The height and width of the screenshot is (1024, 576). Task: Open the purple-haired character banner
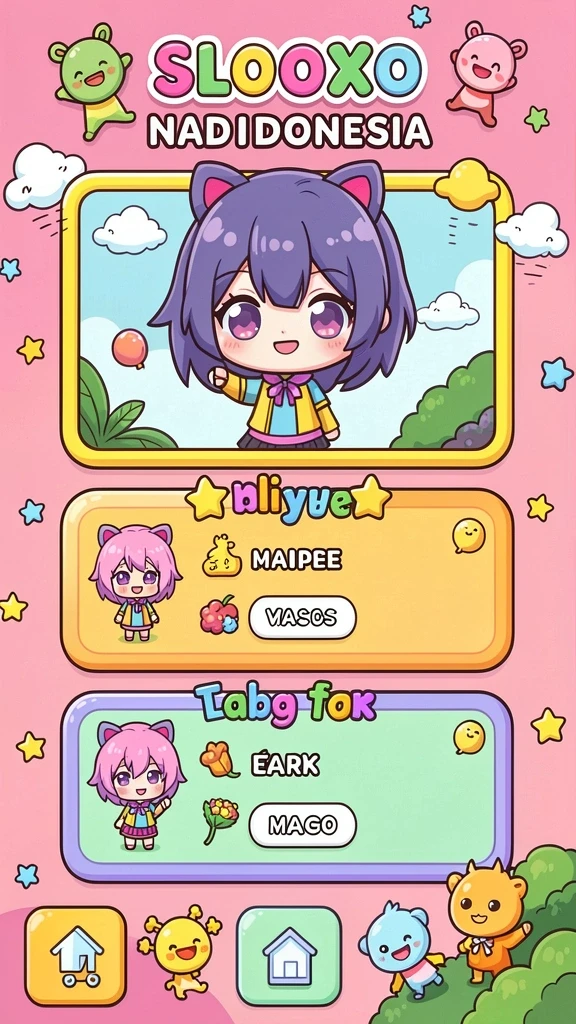click(287, 320)
